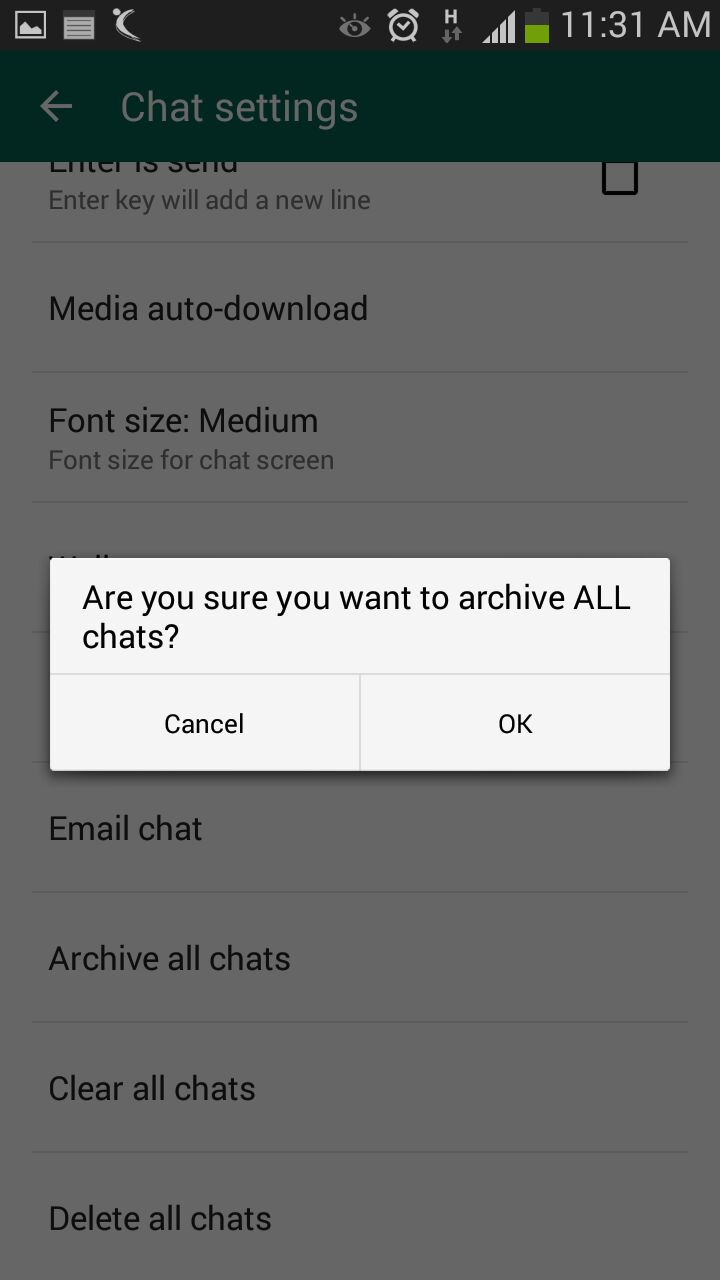Viewport: 720px width, 1280px height.
Task: Toggle the Enter is send checkbox
Action: pyautogui.click(x=619, y=178)
